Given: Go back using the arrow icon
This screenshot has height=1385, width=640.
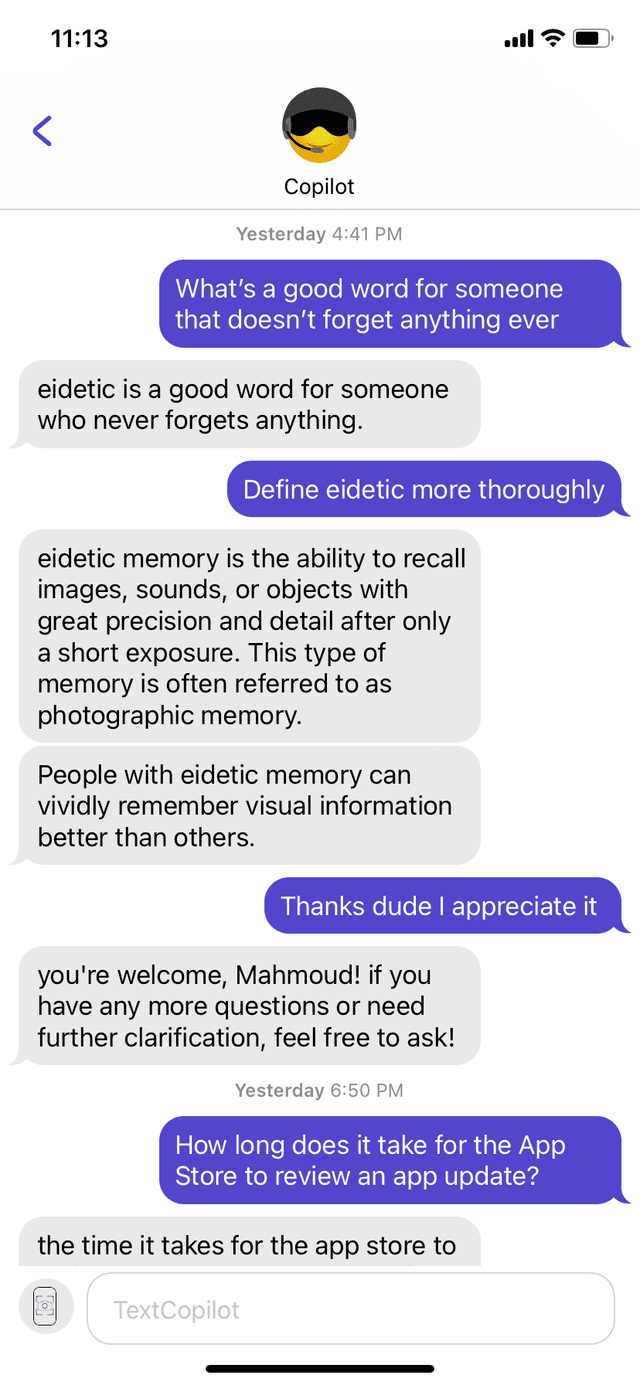Looking at the screenshot, I should (x=42, y=131).
